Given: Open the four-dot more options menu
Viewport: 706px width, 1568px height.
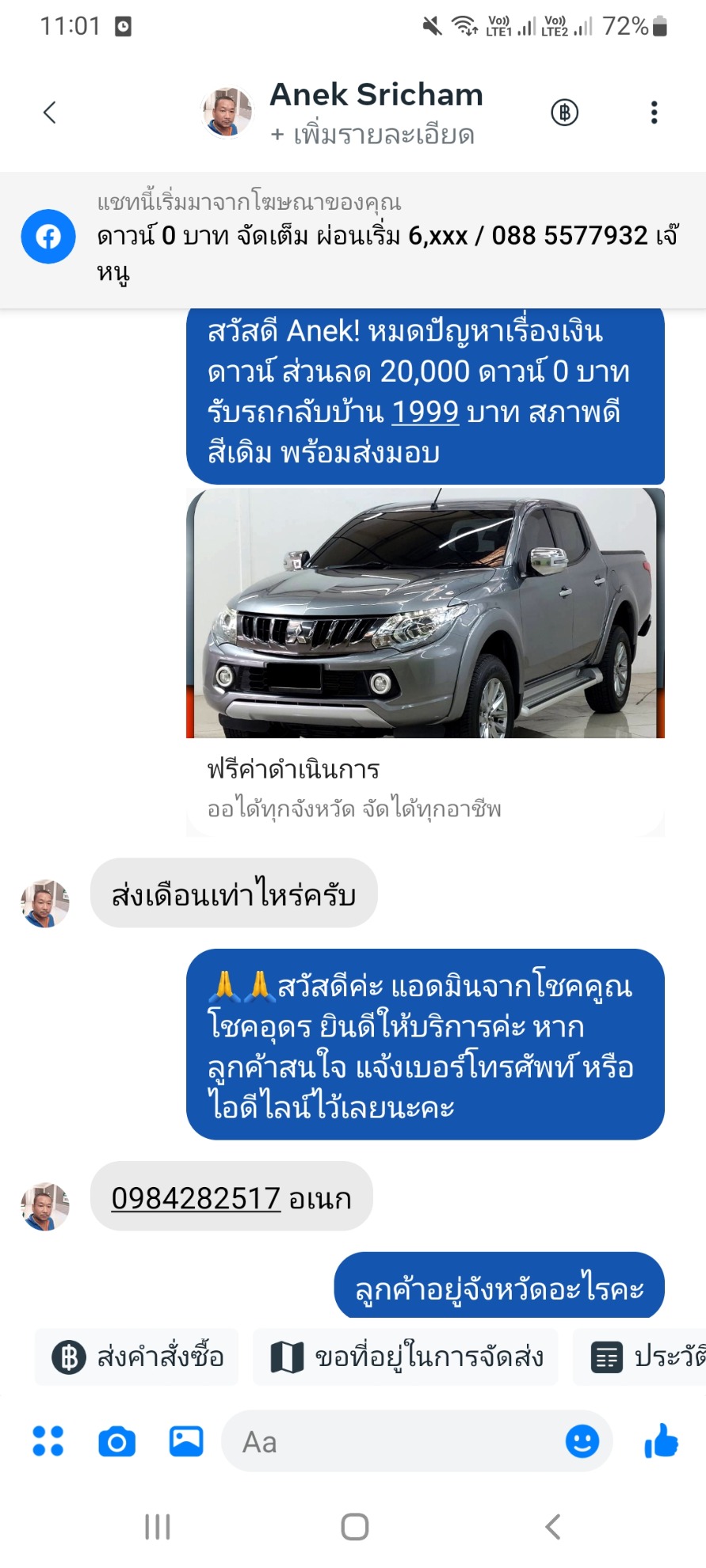Looking at the screenshot, I should click(x=48, y=1441).
